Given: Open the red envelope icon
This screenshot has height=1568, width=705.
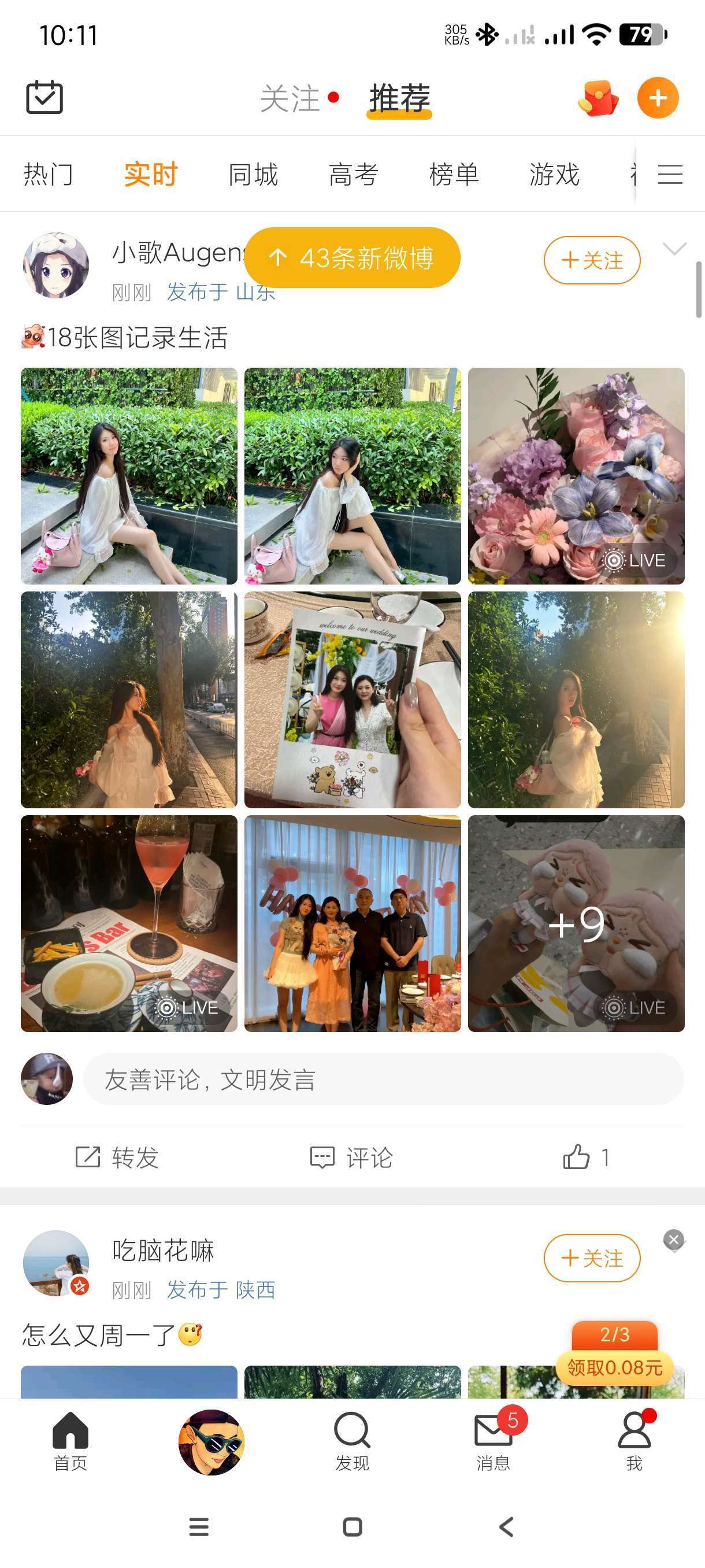Looking at the screenshot, I should coord(598,98).
